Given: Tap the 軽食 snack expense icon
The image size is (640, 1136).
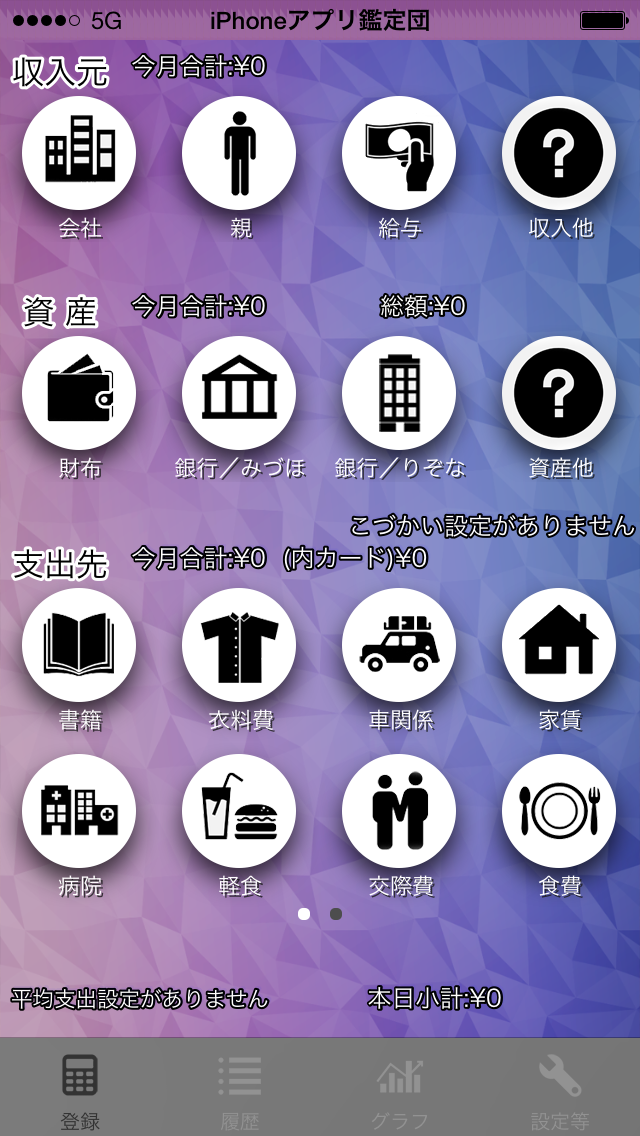Looking at the screenshot, I should pyautogui.click(x=239, y=811).
